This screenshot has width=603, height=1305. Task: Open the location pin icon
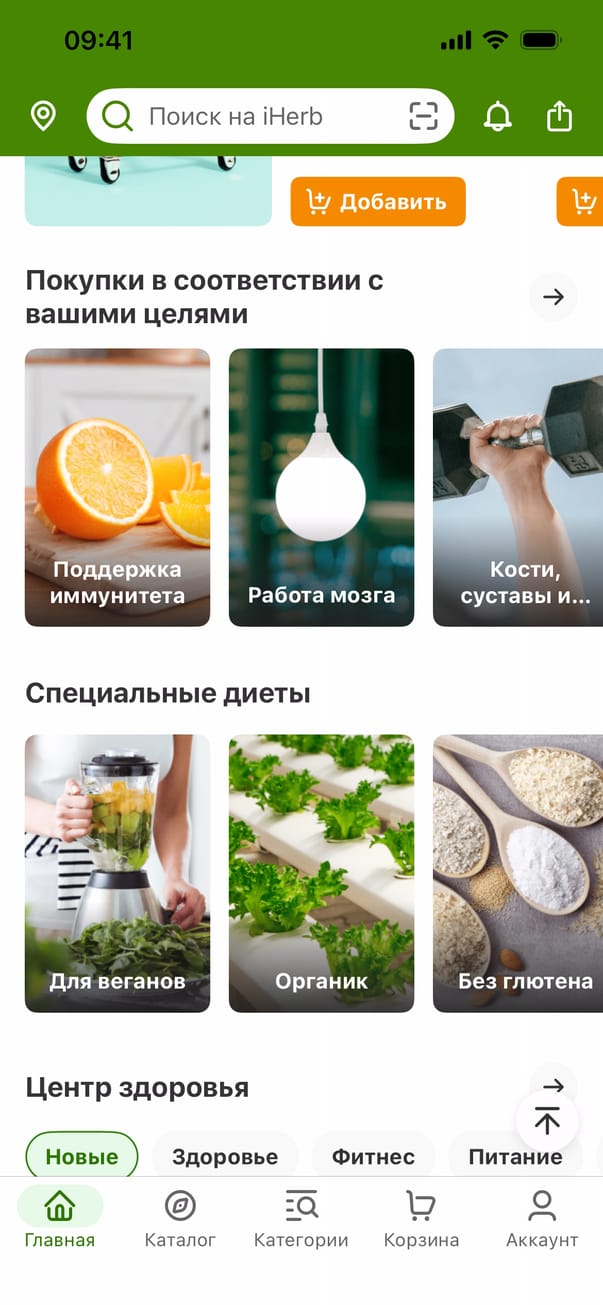tap(43, 116)
